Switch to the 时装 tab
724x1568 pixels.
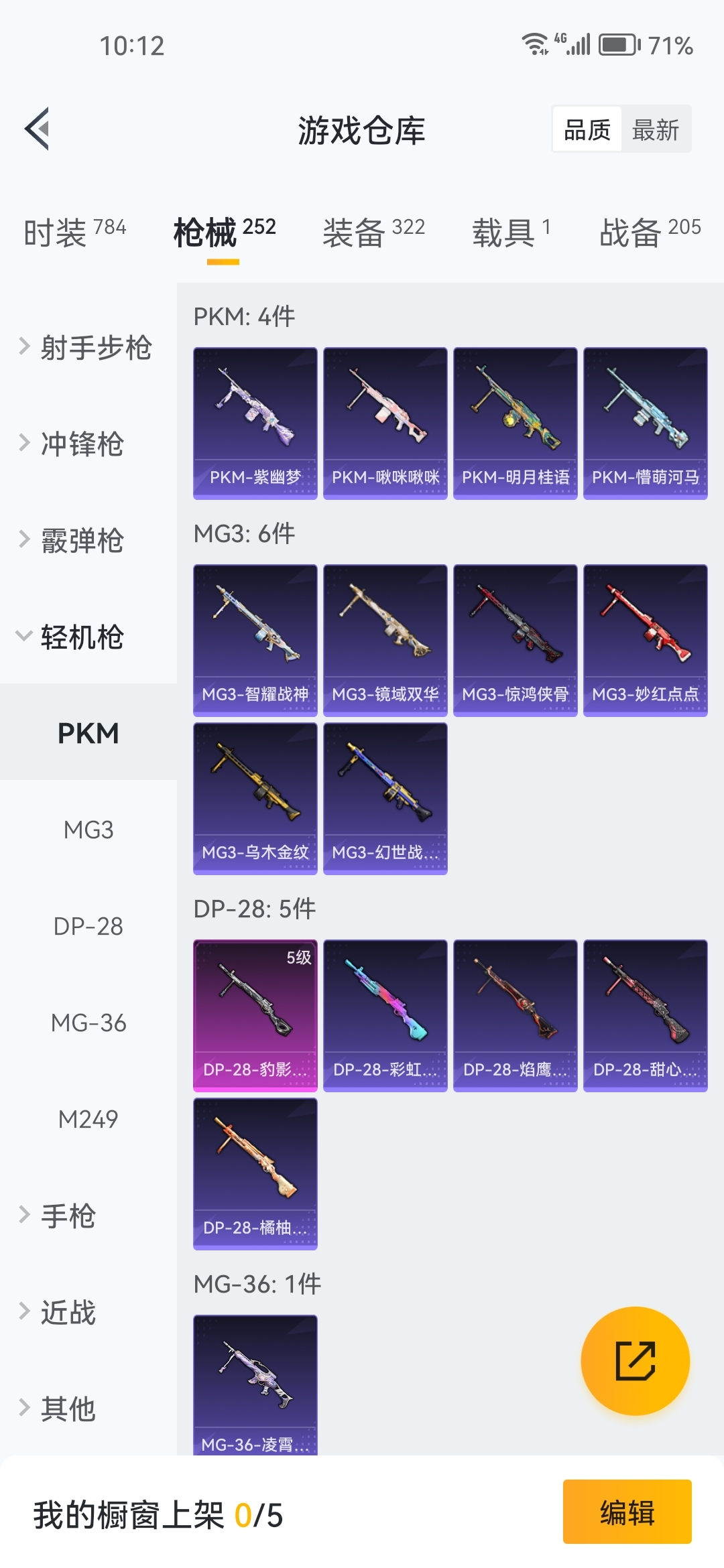coord(74,233)
